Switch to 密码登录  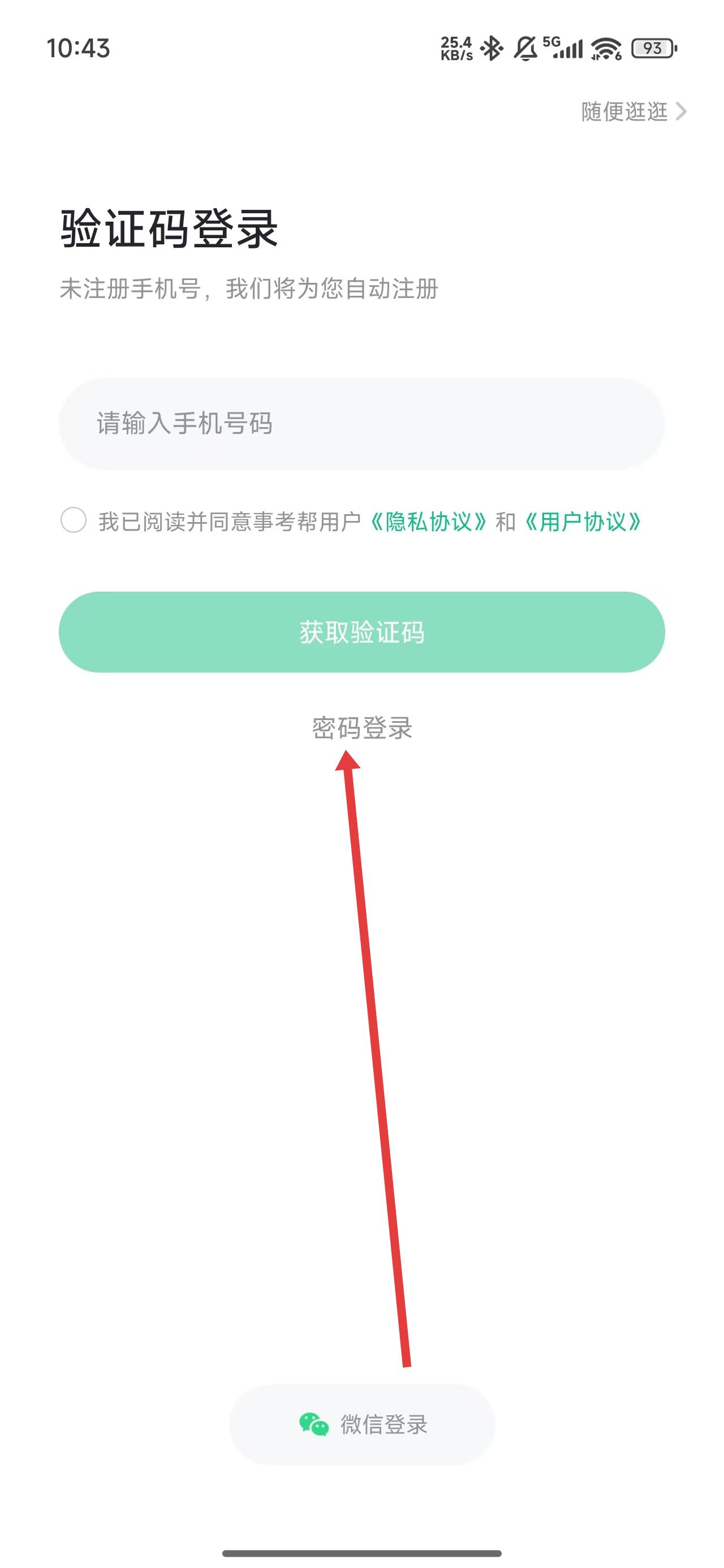(361, 728)
